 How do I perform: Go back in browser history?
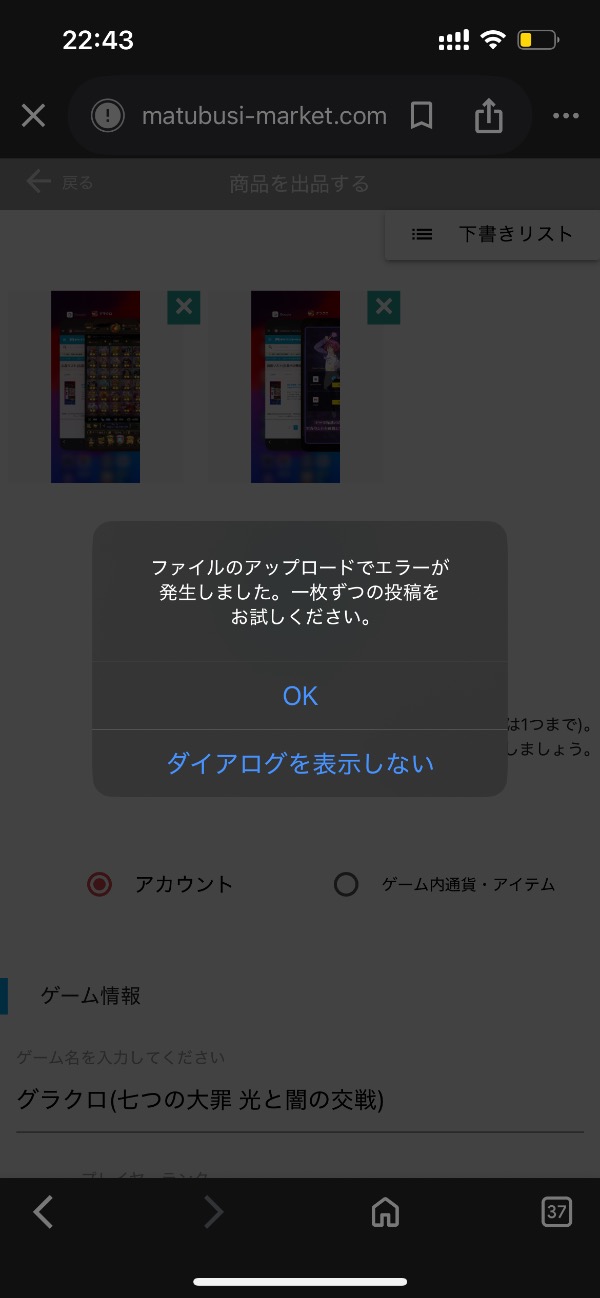(43, 1213)
